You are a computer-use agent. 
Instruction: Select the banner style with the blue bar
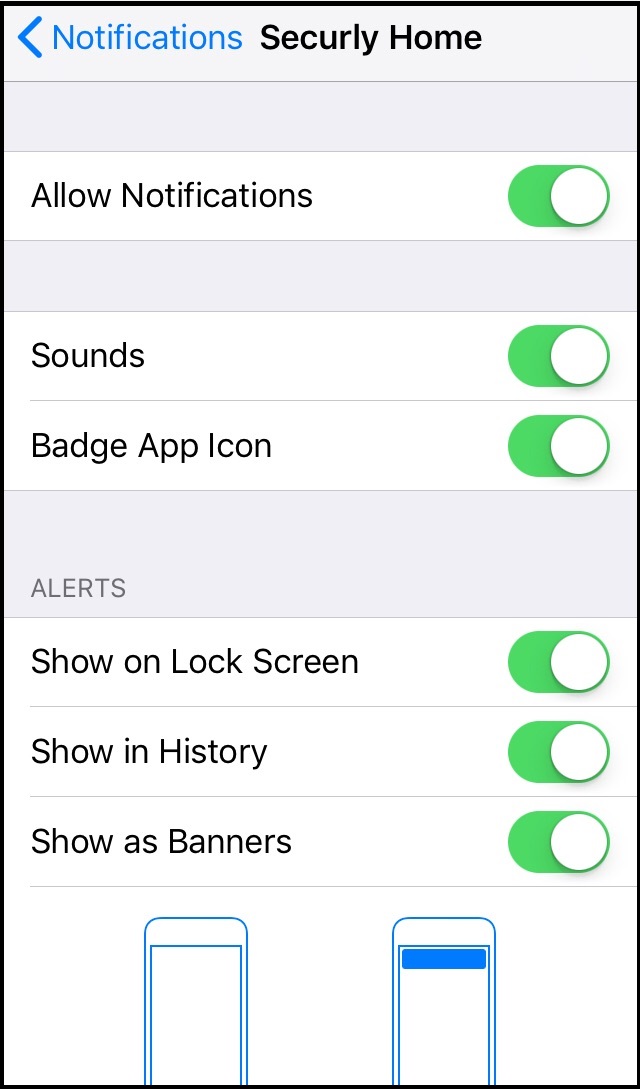click(444, 1000)
